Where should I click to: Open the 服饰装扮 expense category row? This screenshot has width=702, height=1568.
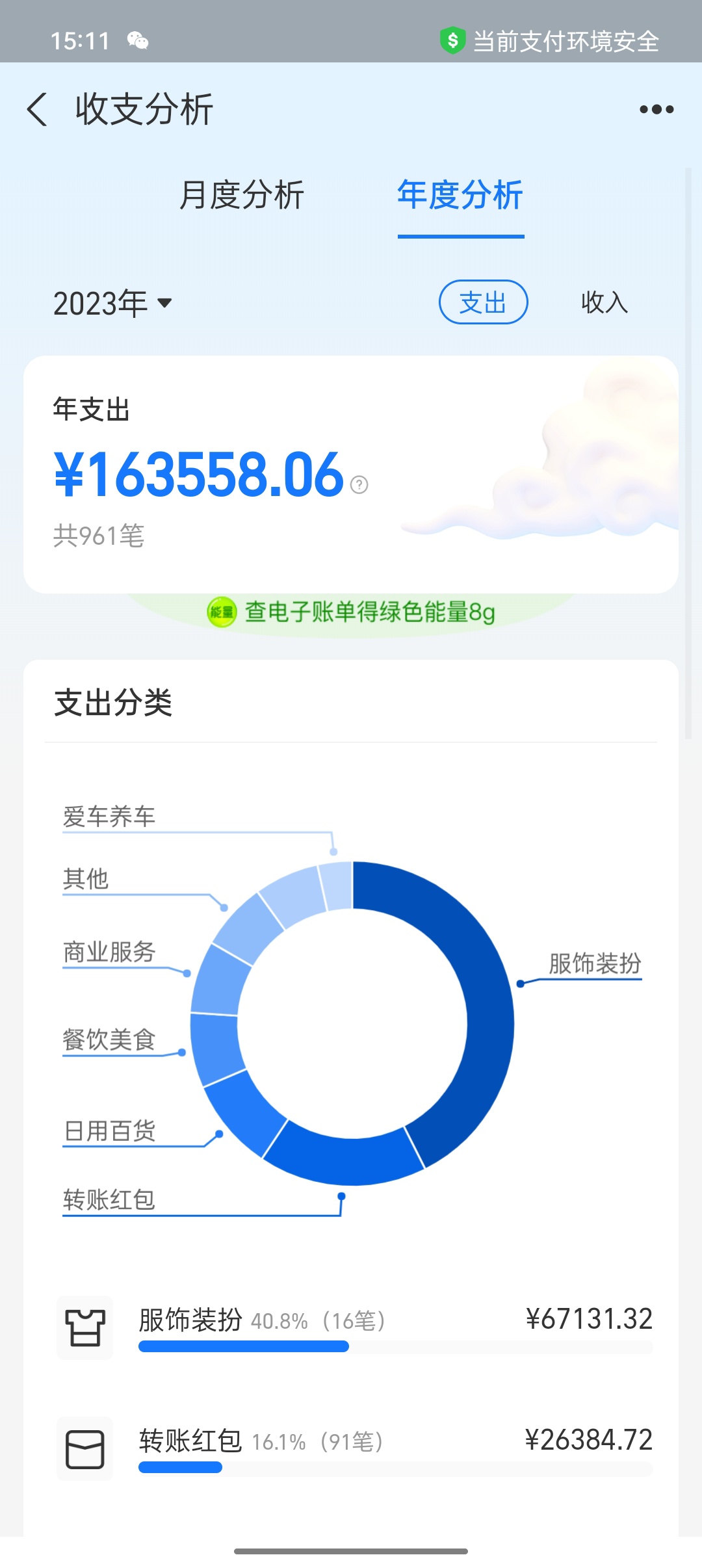354,1326
